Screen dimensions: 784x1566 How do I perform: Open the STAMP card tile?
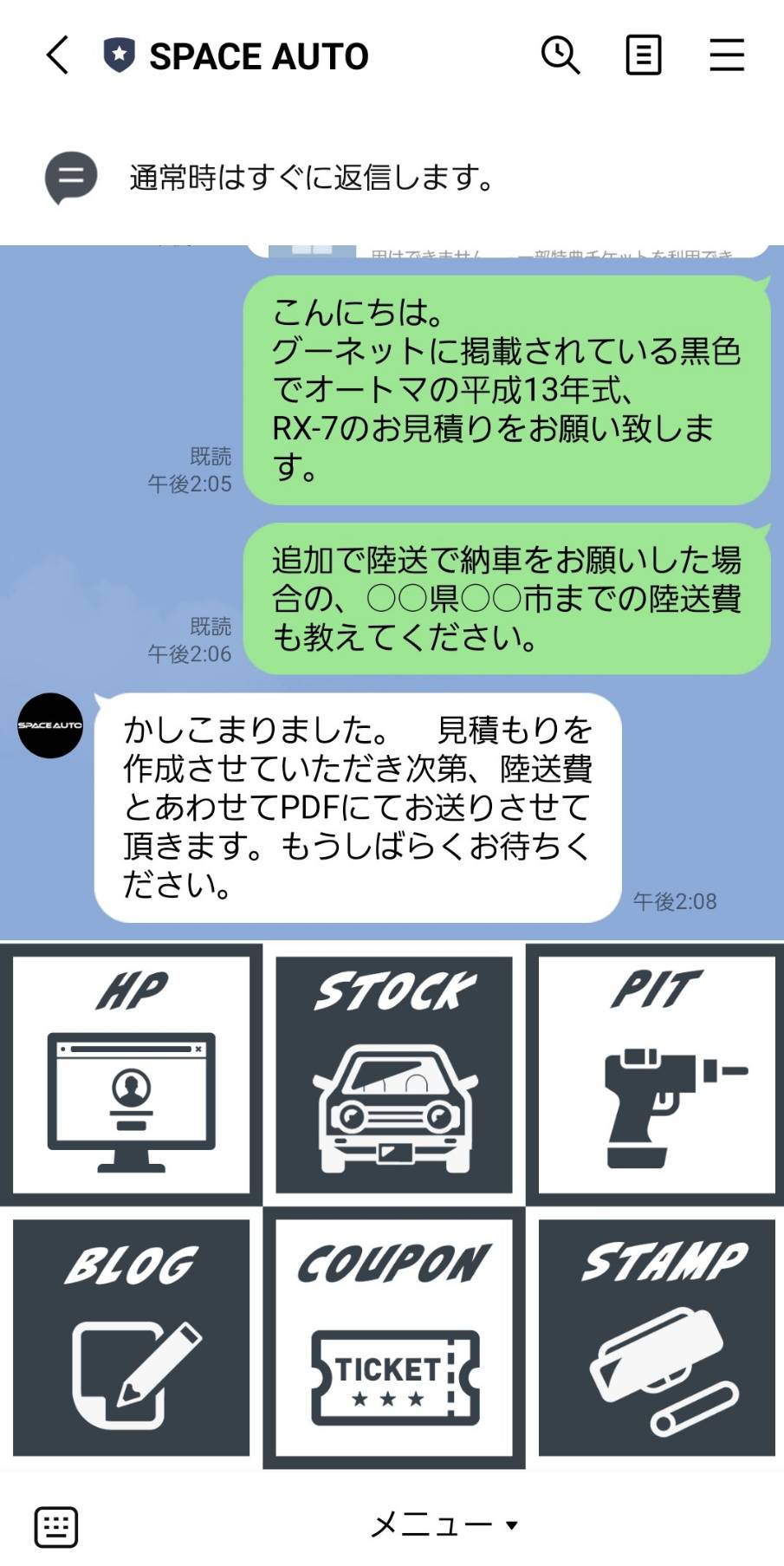tap(657, 1337)
